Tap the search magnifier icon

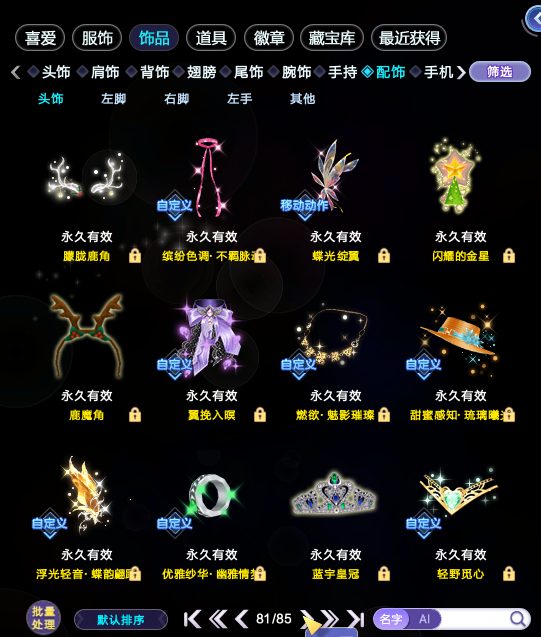coord(518,619)
